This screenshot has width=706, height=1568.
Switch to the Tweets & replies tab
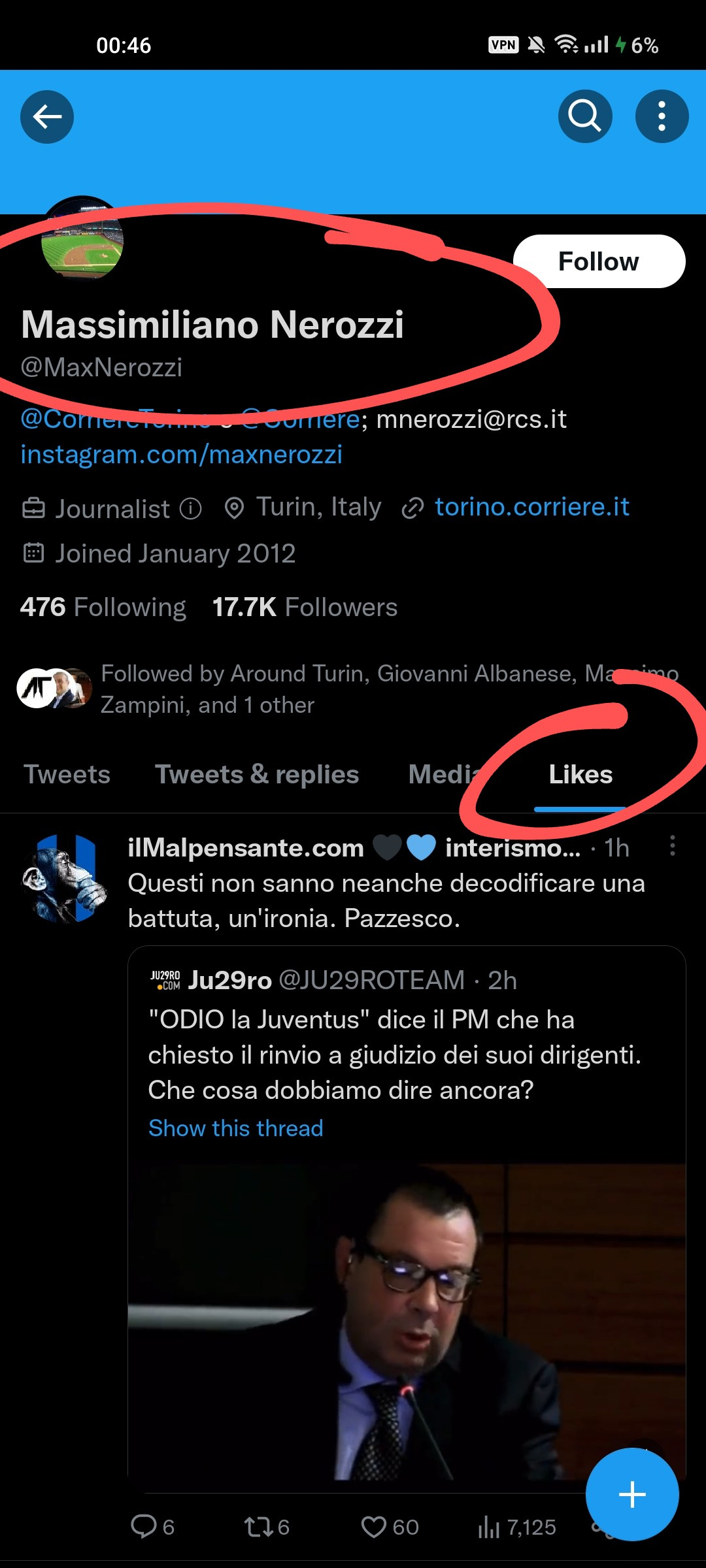tap(257, 774)
